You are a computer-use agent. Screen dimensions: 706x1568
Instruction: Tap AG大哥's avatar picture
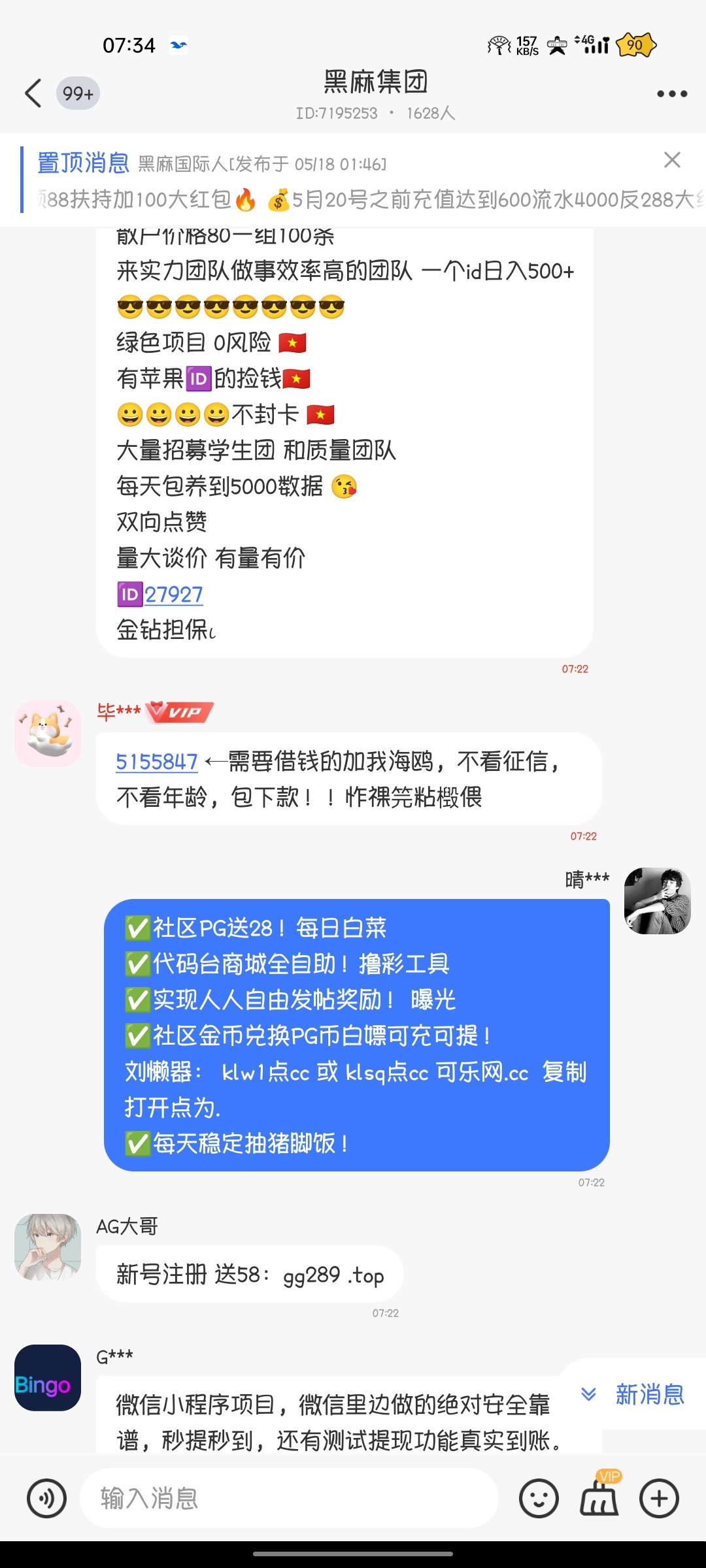[46, 1247]
